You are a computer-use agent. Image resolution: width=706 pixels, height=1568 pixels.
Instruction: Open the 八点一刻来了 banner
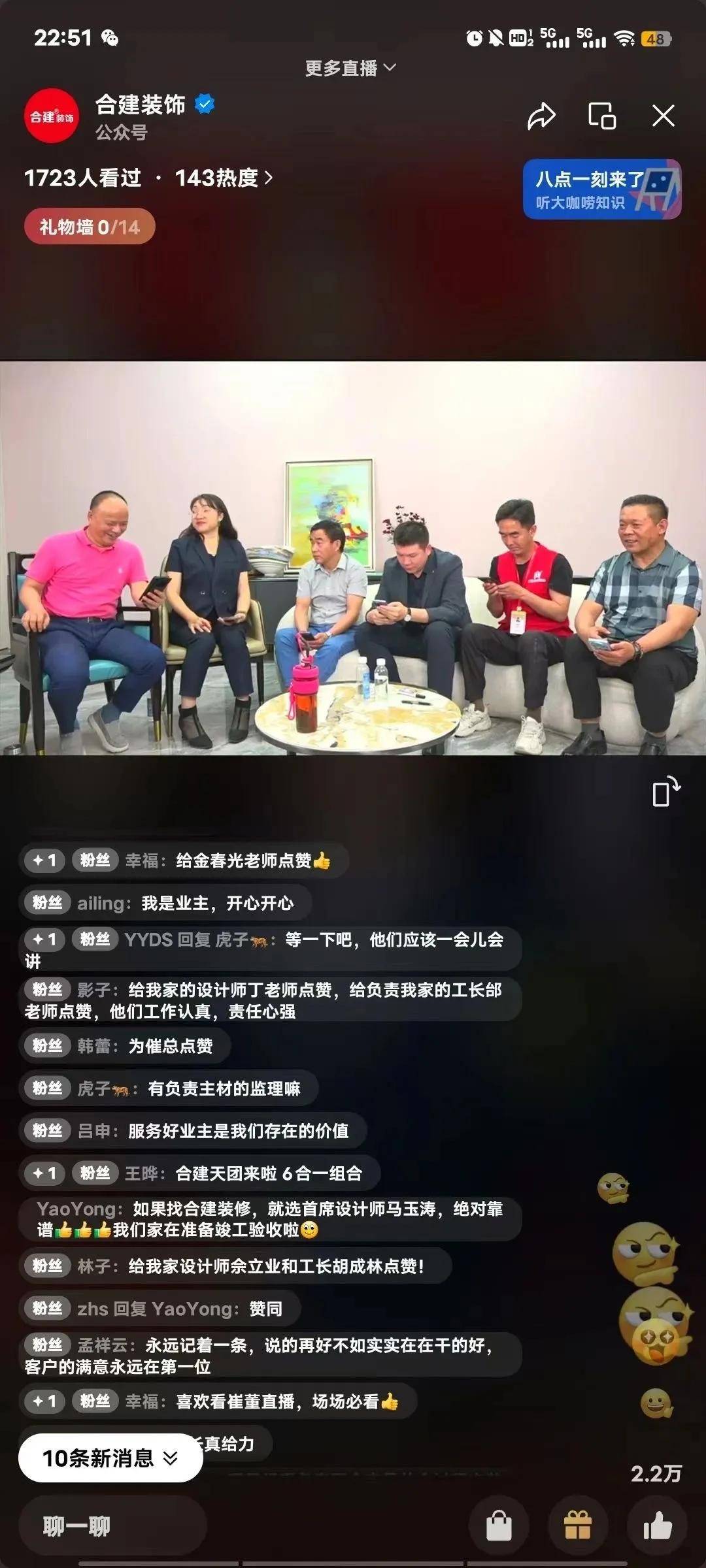coord(601,189)
